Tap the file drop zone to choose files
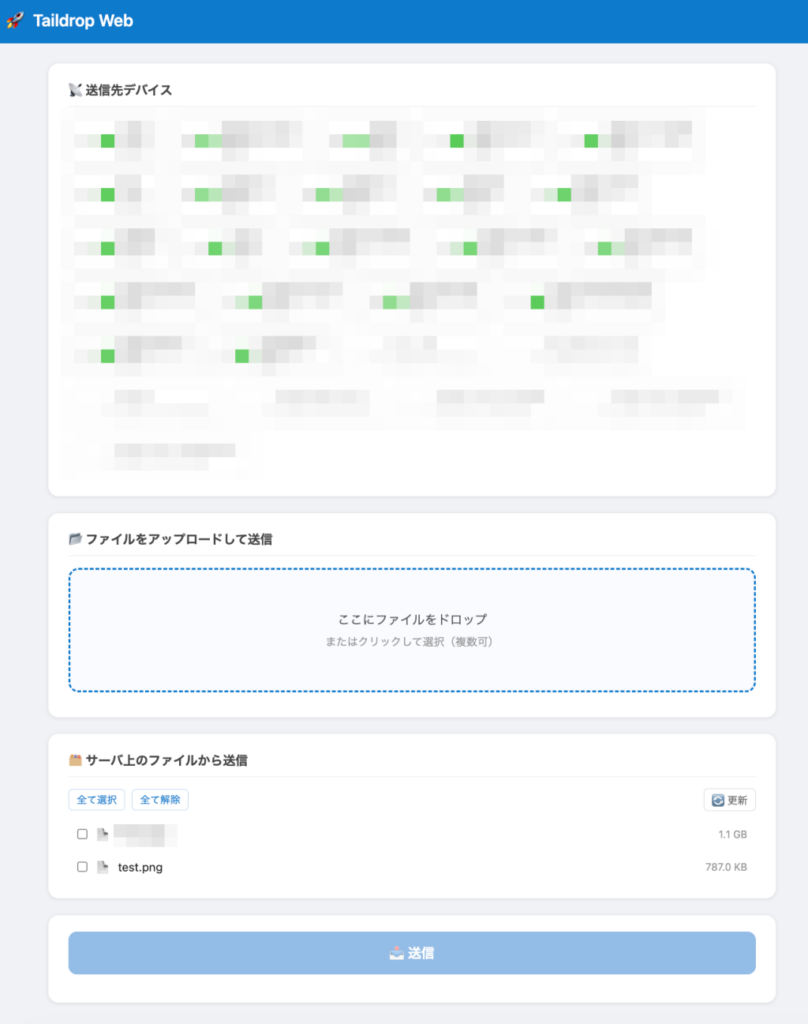Viewport: 808px width, 1024px height. point(411,630)
